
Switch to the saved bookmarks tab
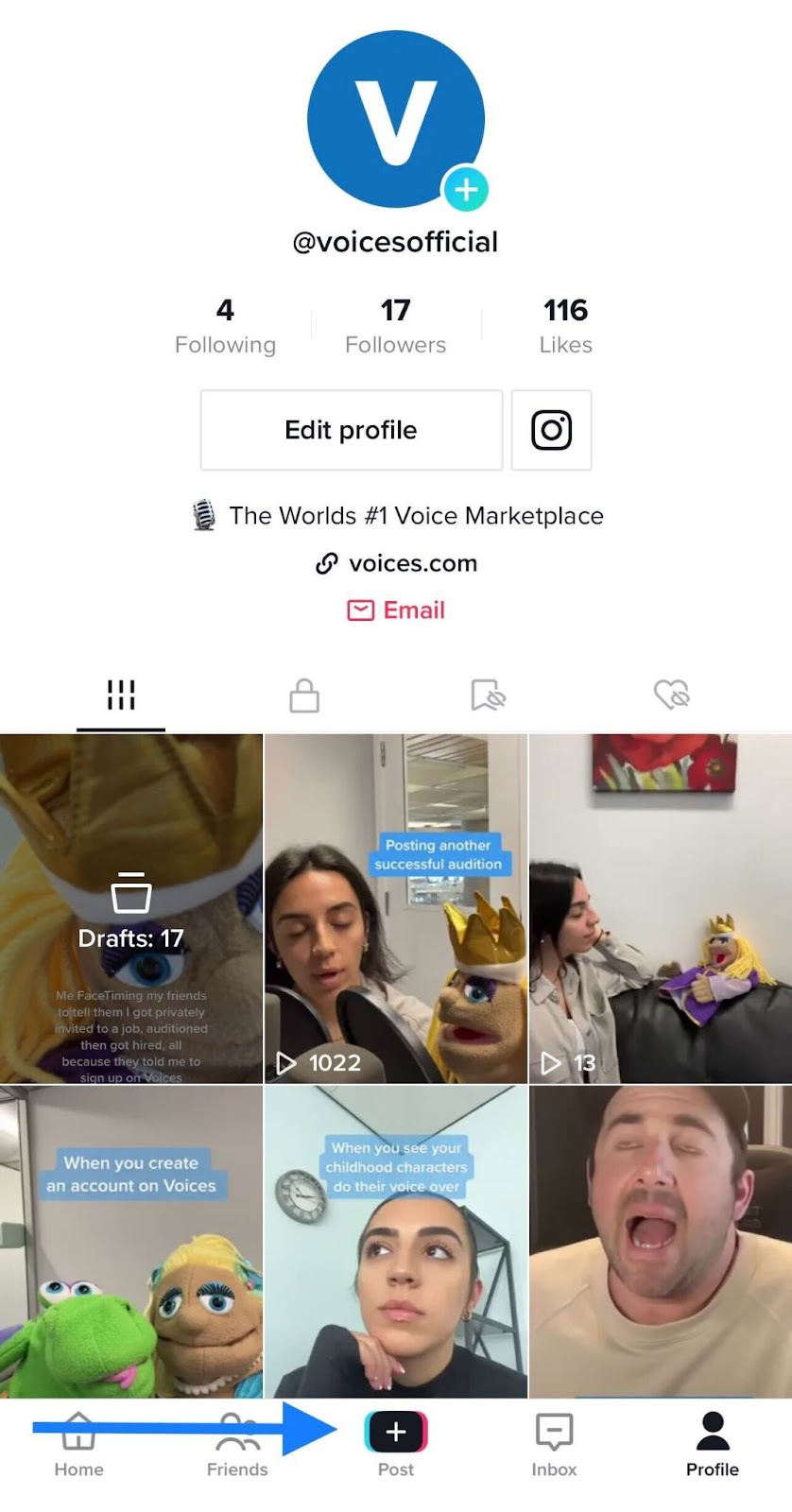tap(488, 696)
